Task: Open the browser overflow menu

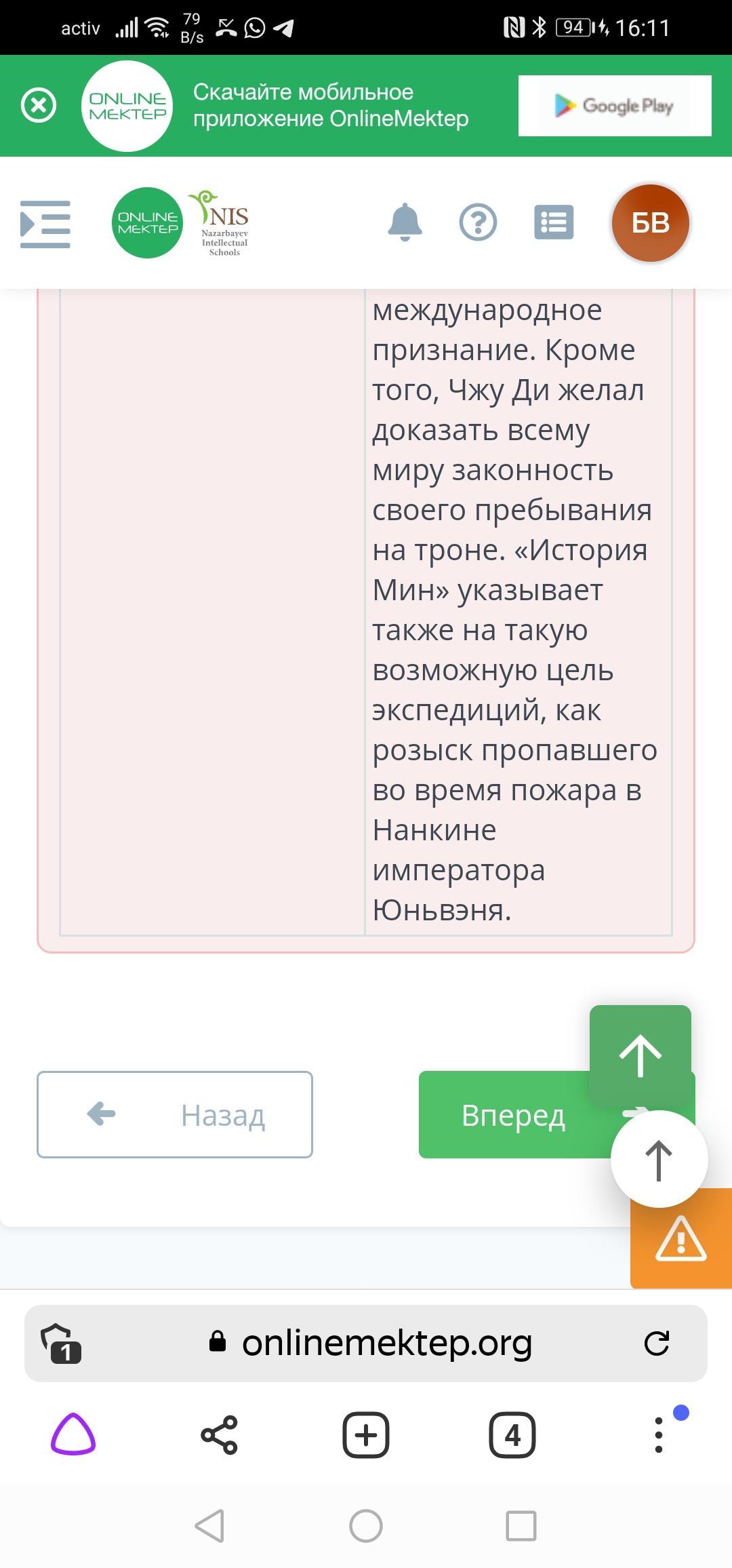Action: point(659,1434)
